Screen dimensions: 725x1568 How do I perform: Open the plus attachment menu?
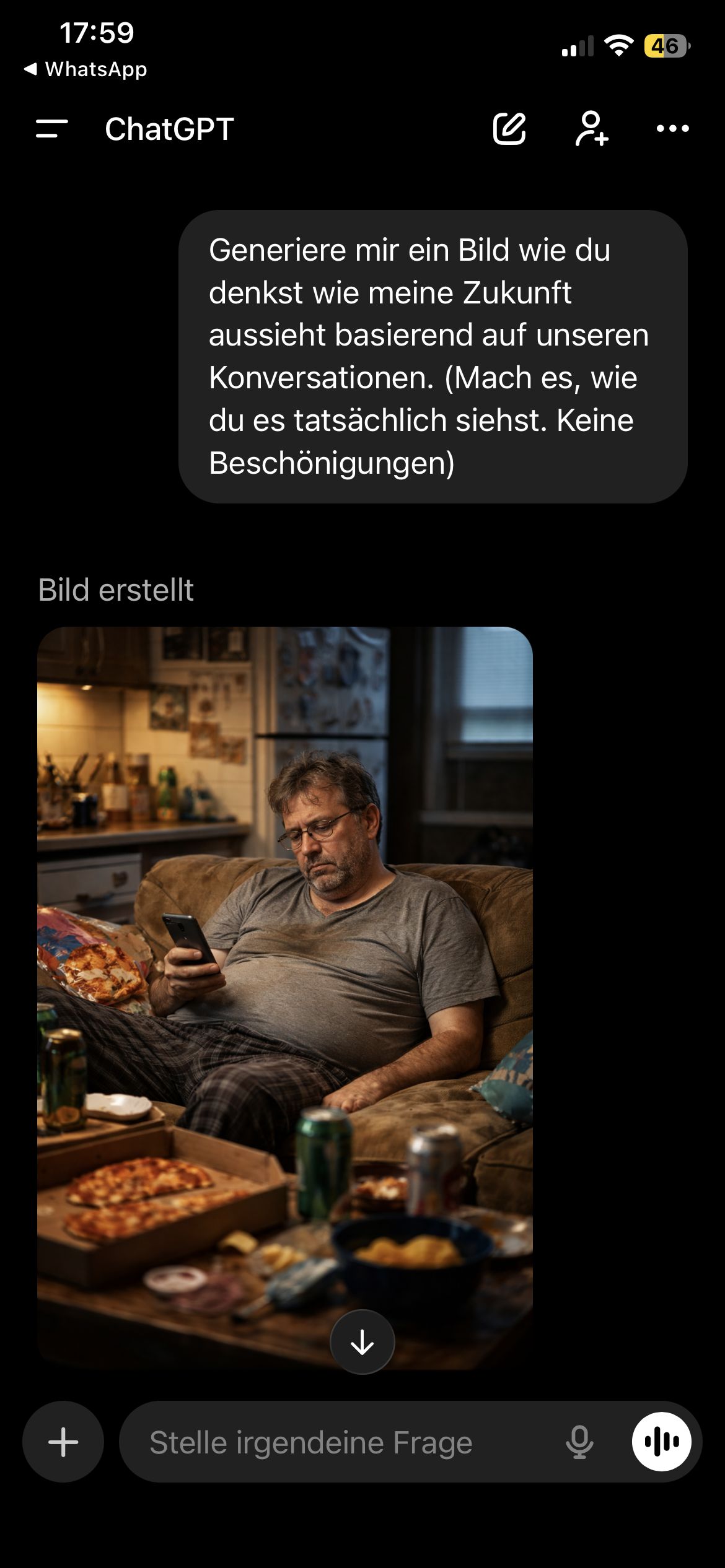pyautogui.click(x=63, y=1442)
